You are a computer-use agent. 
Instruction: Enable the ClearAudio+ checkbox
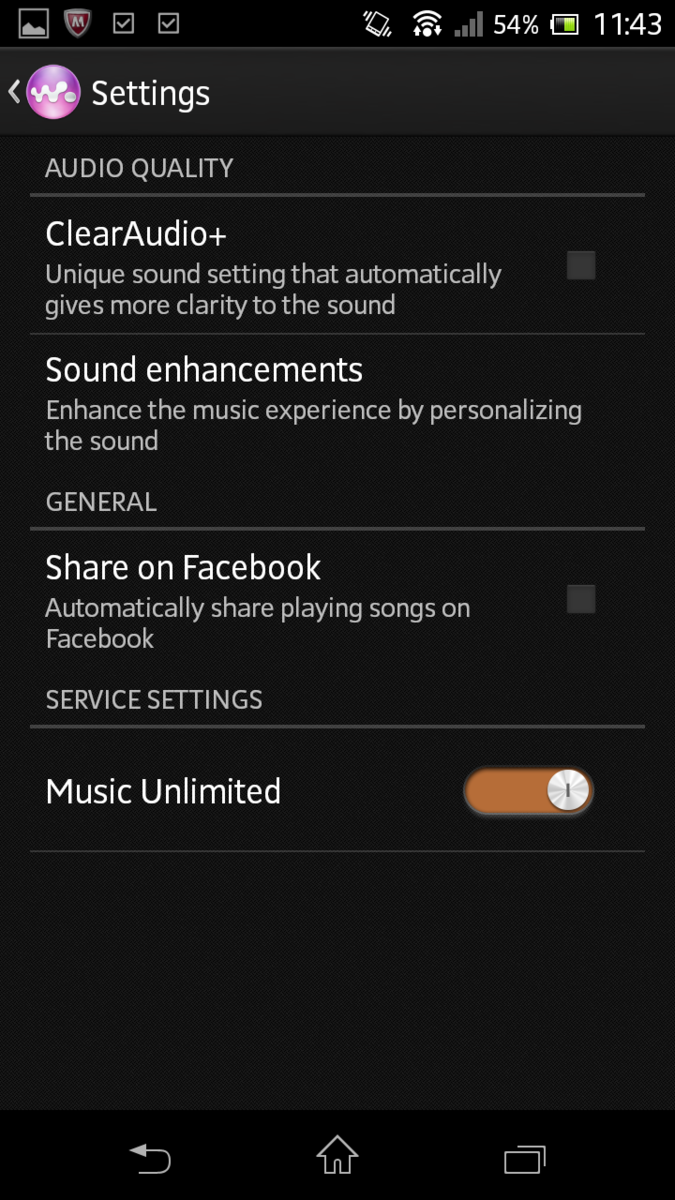(580, 266)
